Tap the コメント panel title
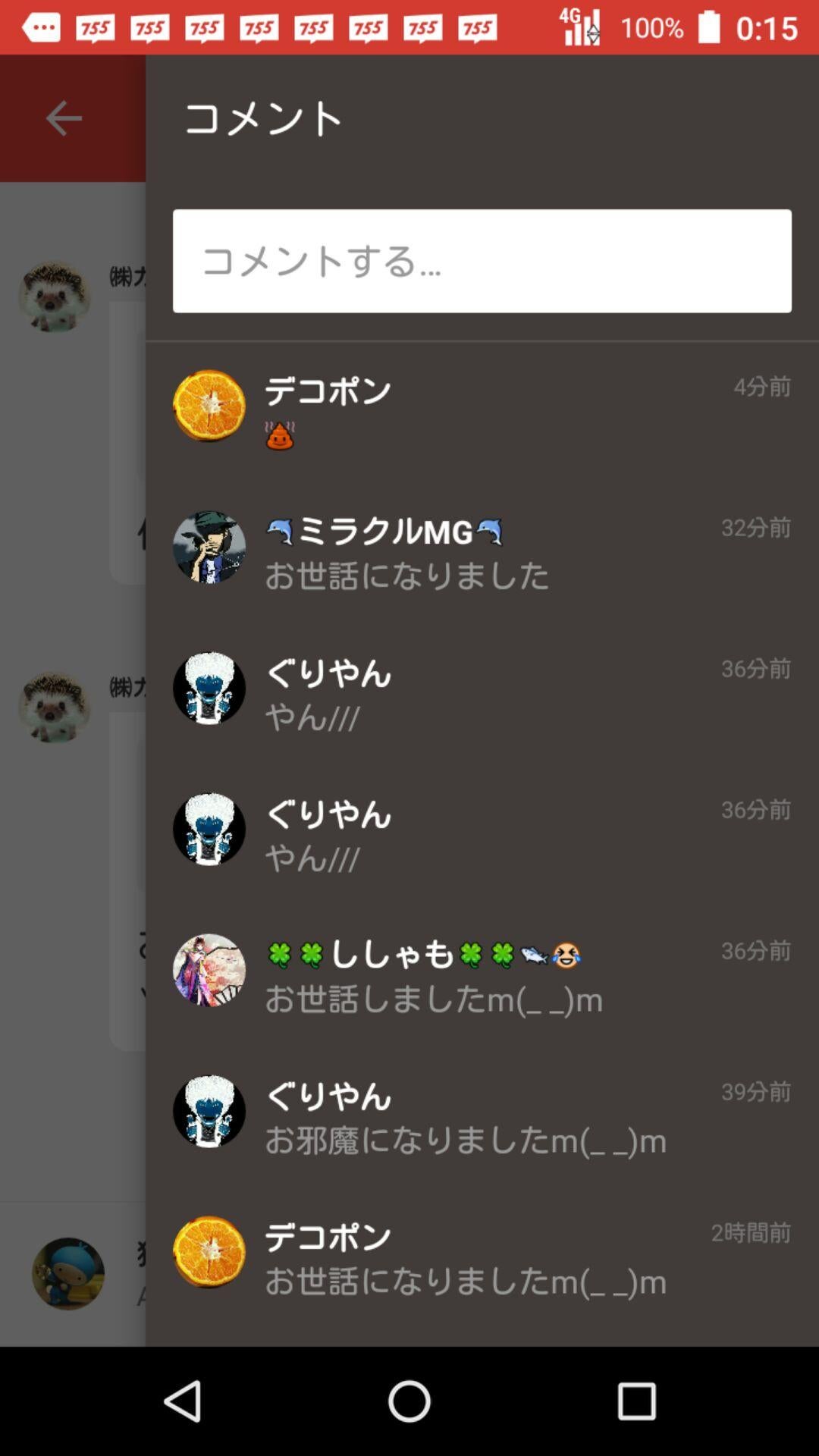The height and width of the screenshot is (1456, 819). [x=262, y=119]
